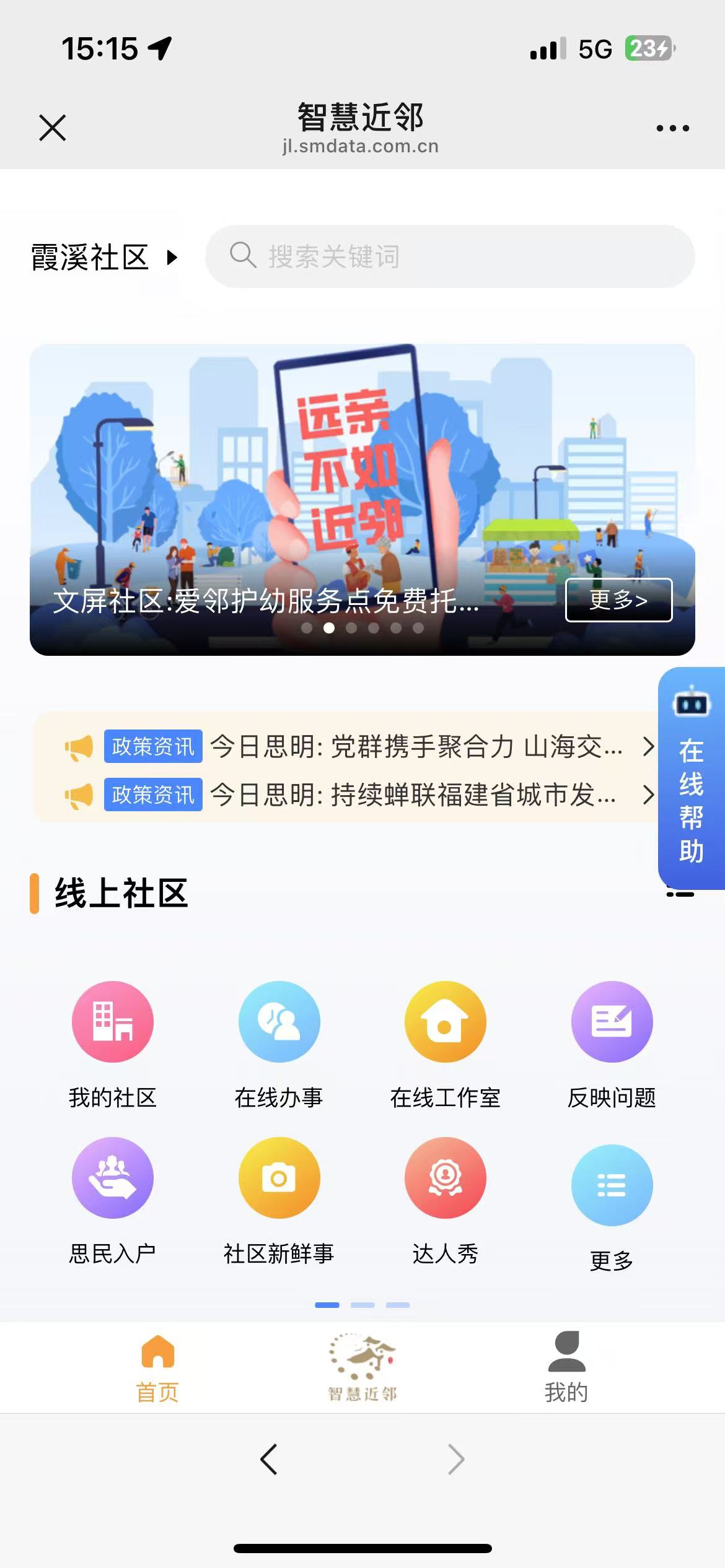Open the 在线帮助 assistant
The height and width of the screenshot is (1568, 725).
pyautogui.click(x=691, y=779)
